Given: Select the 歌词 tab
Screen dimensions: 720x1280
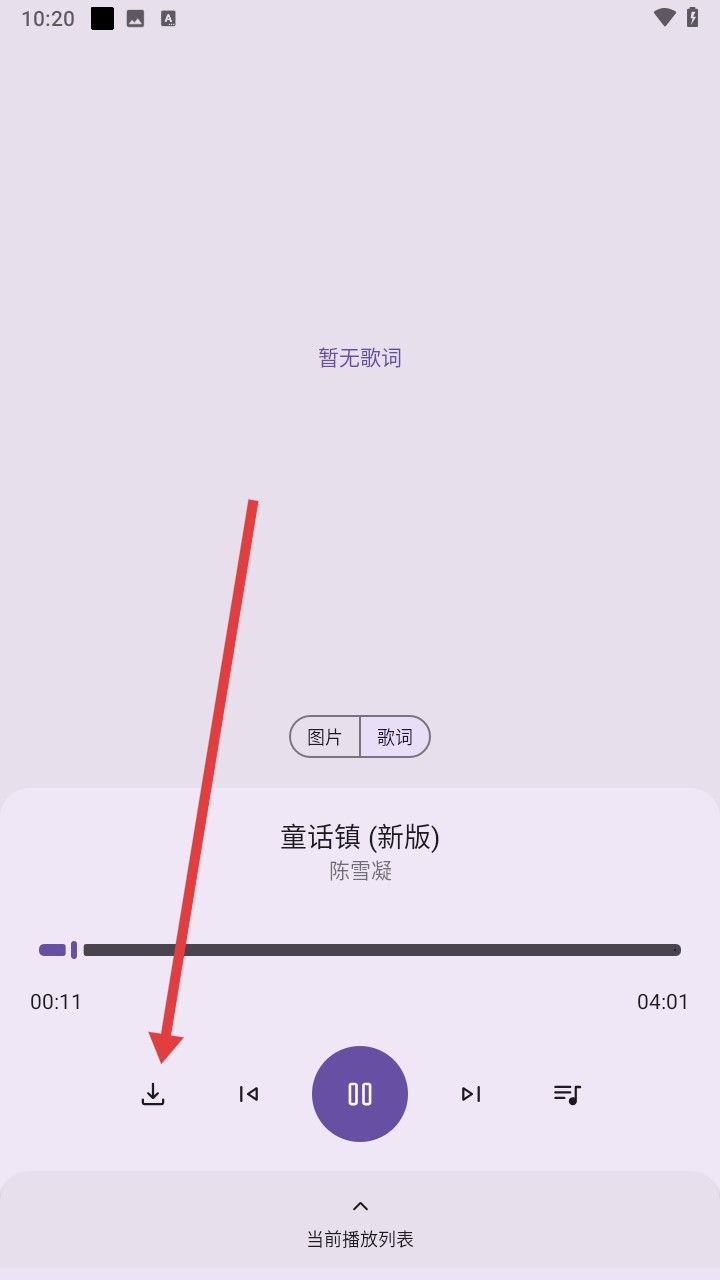Looking at the screenshot, I should tap(395, 737).
